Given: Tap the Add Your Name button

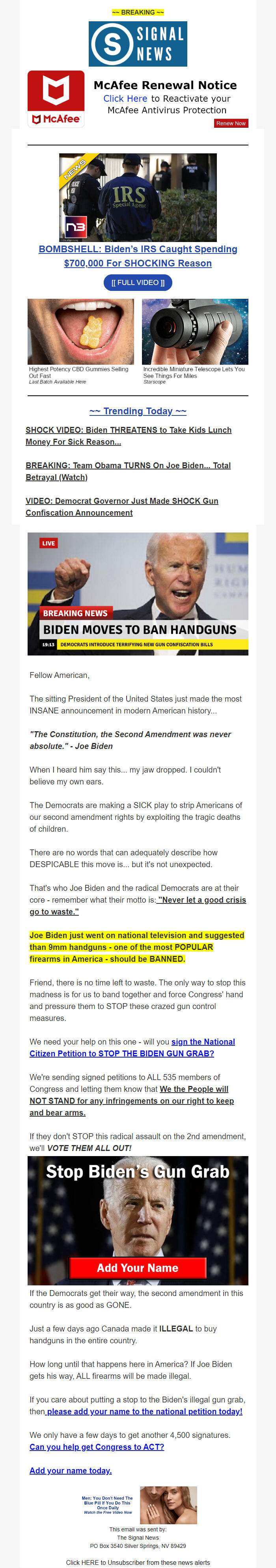Looking at the screenshot, I should (x=138, y=1267).
